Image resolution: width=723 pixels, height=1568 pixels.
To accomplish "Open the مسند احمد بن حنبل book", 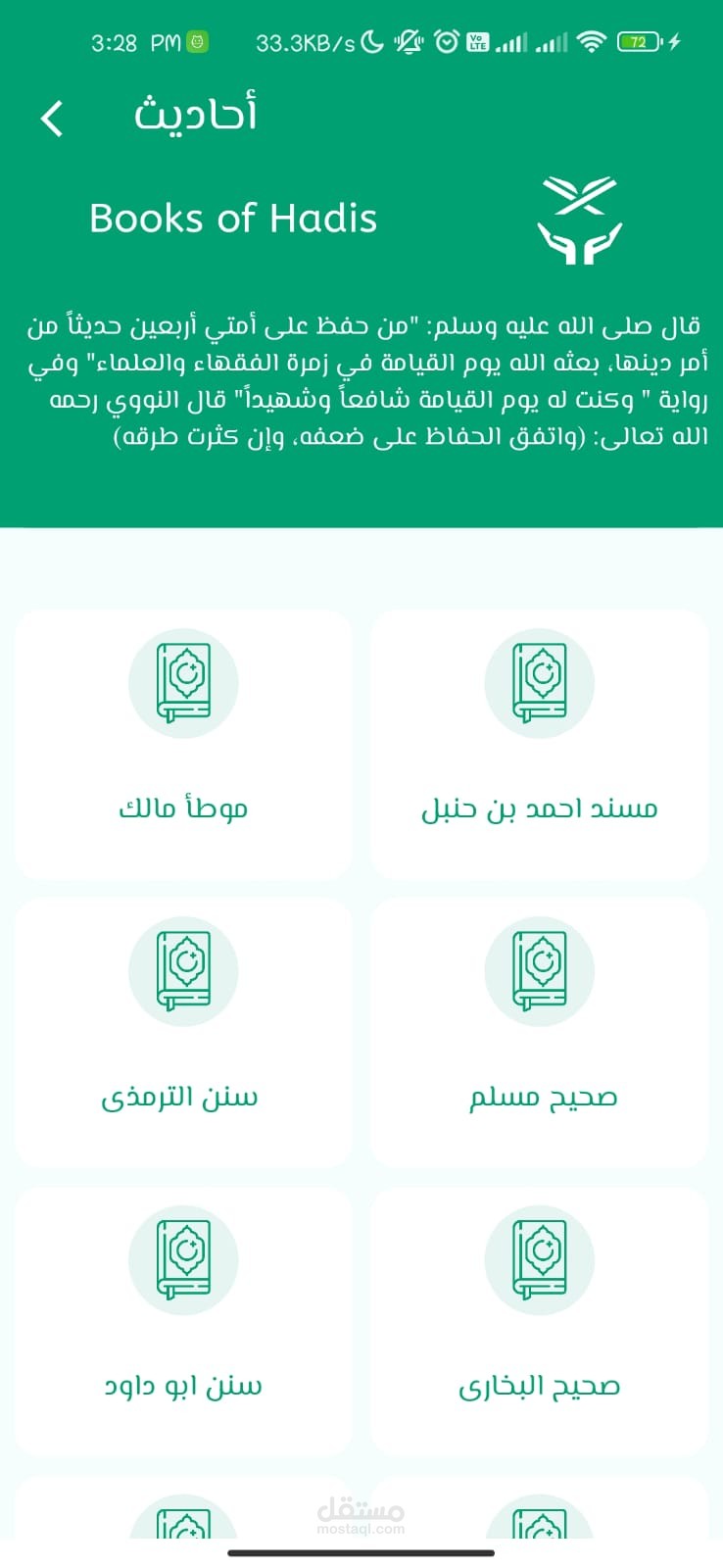I will pos(539,745).
